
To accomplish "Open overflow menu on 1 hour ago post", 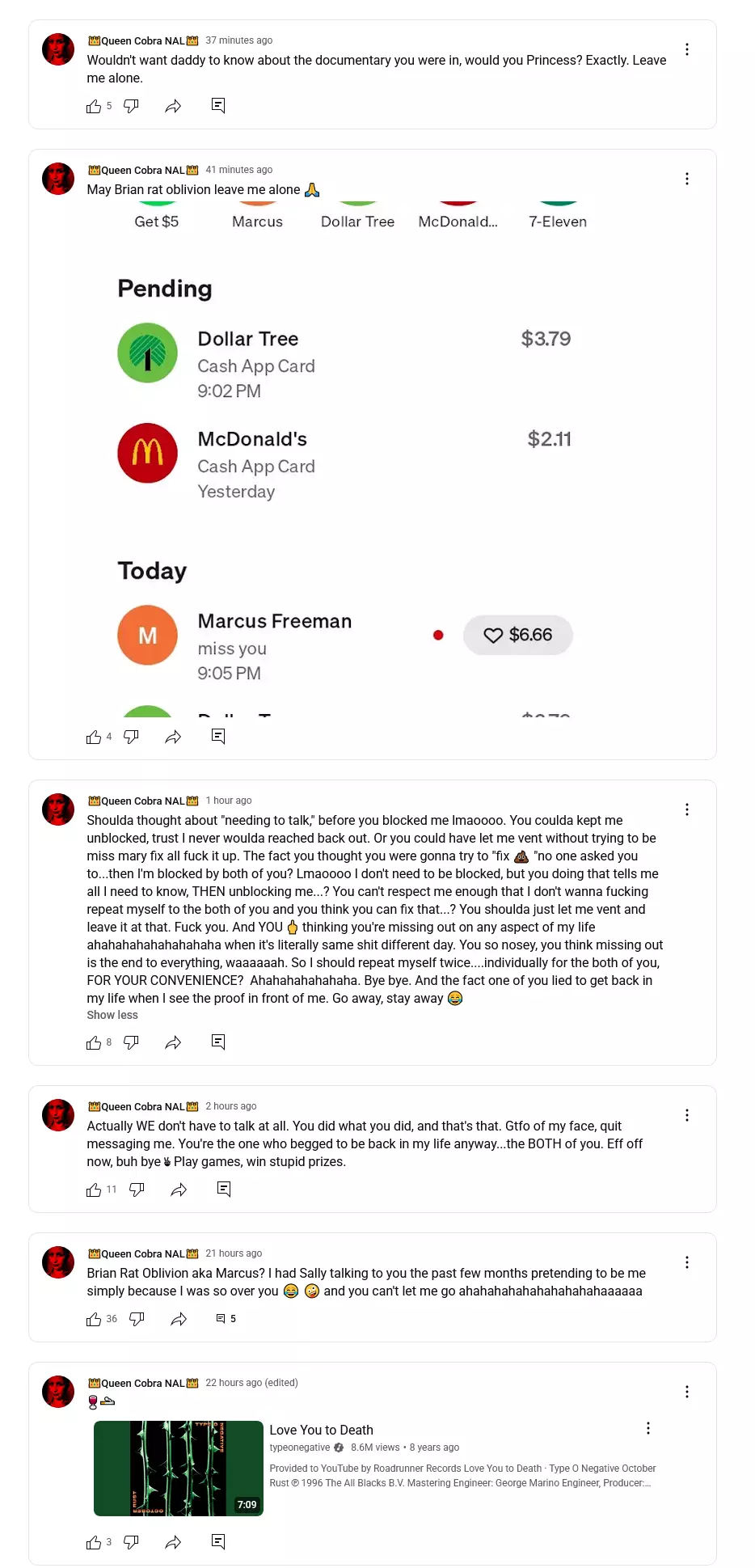I will 687,809.
